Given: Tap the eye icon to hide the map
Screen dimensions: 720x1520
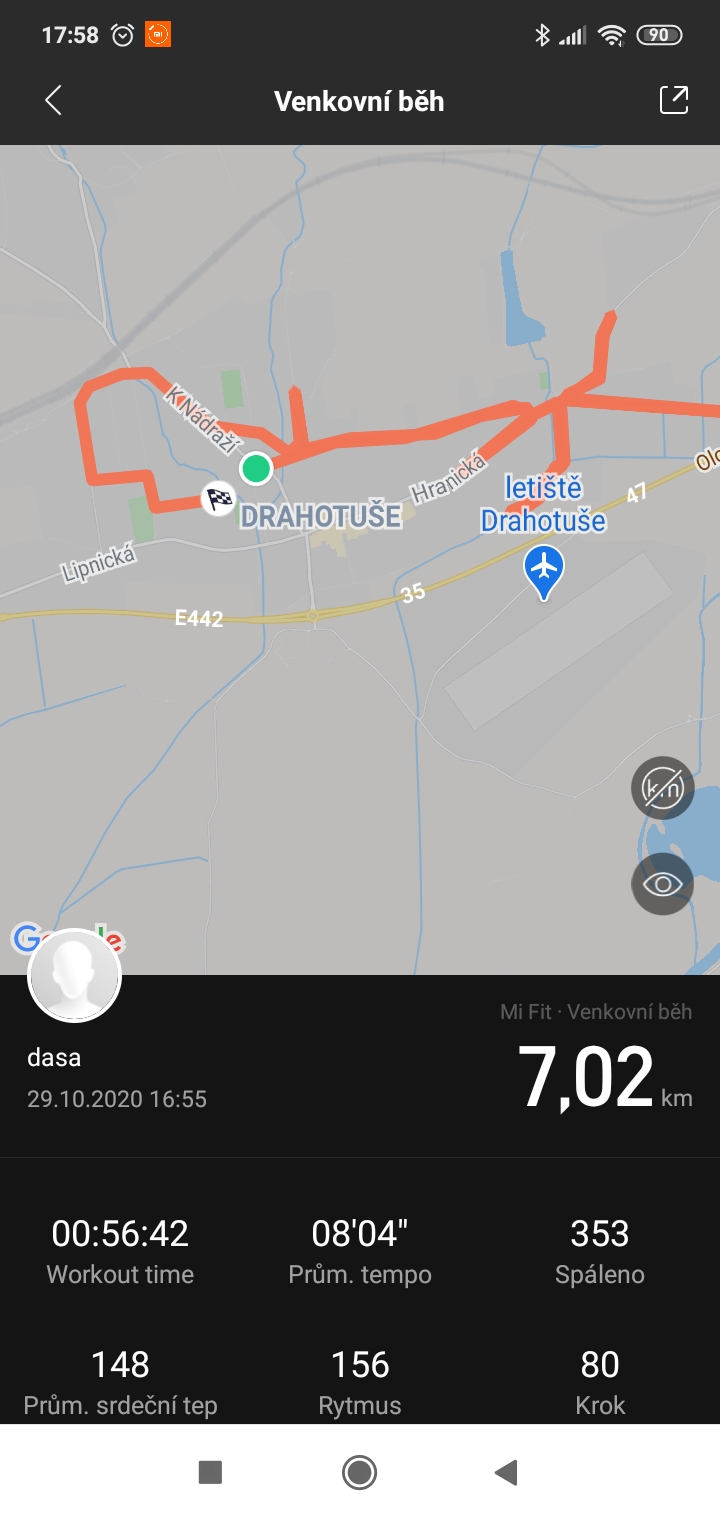Looking at the screenshot, I should (x=662, y=884).
